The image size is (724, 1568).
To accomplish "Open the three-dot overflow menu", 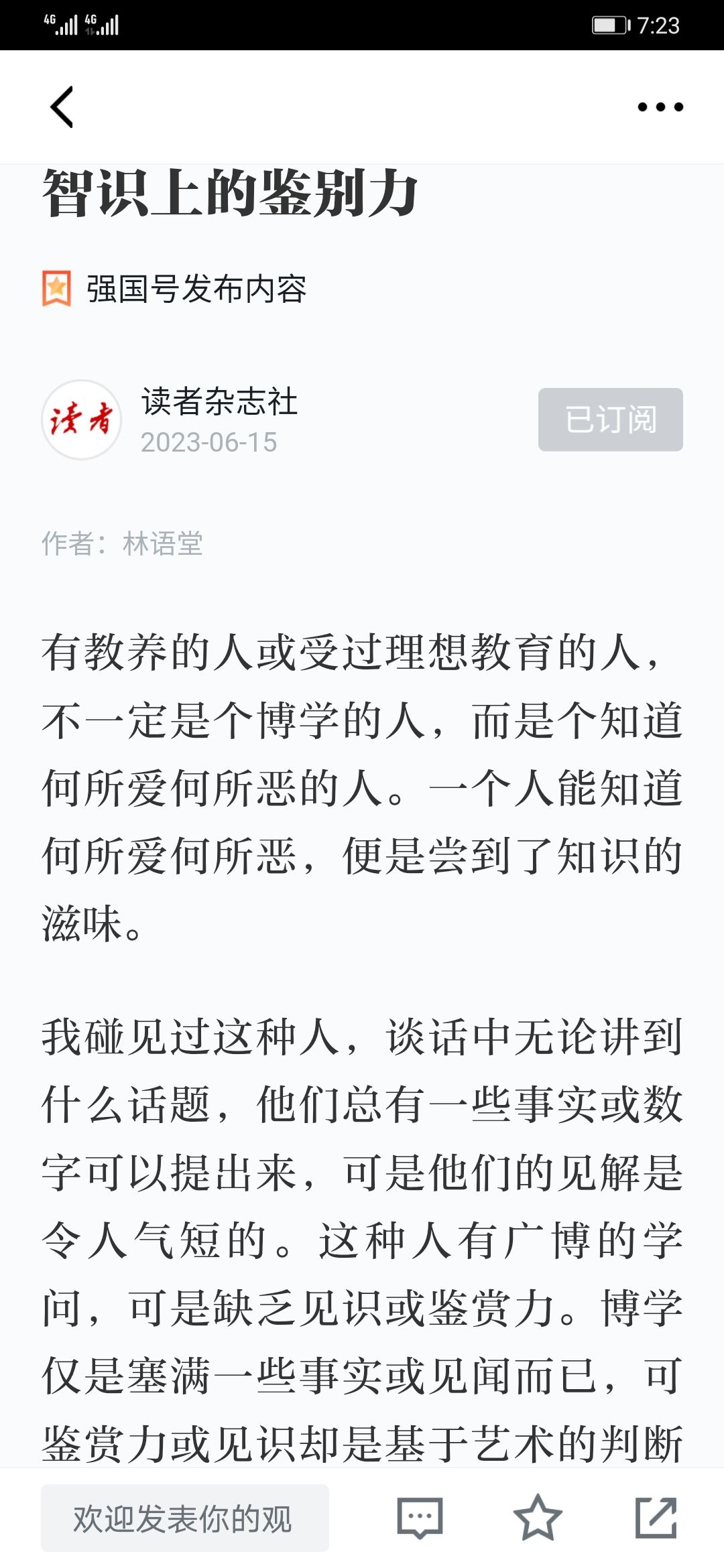I will coord(660,107).
